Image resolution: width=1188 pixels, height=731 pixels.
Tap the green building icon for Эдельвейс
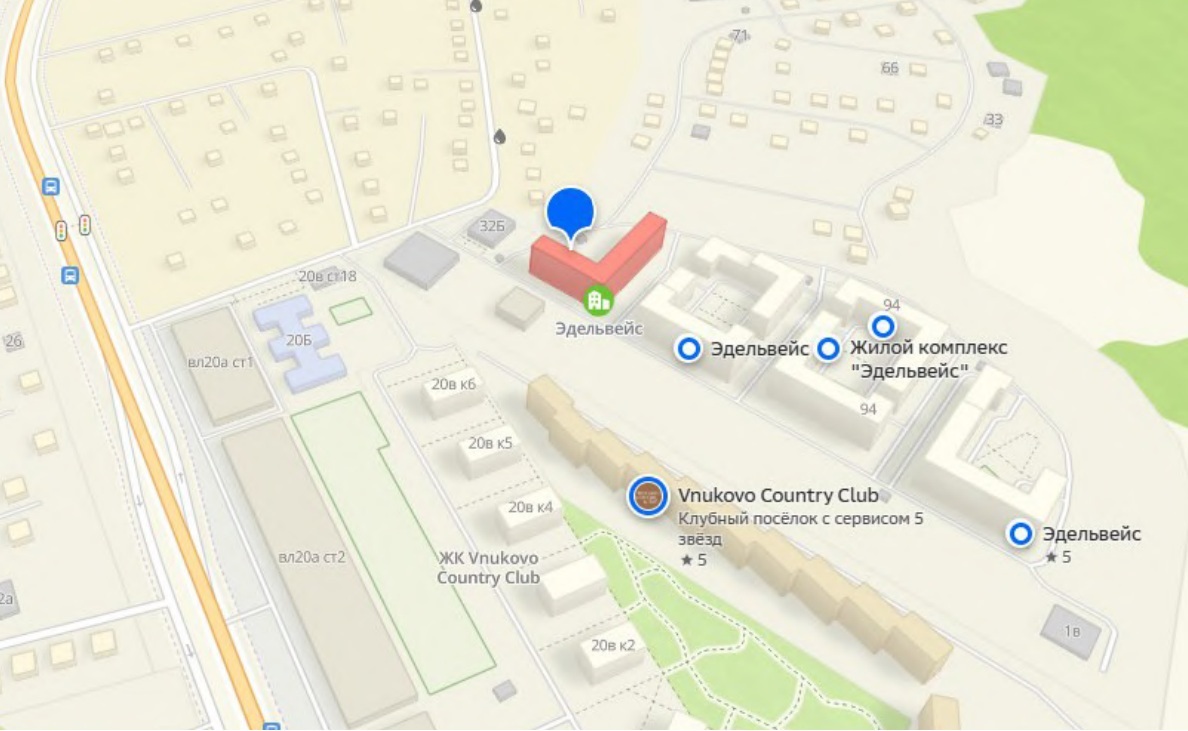(x=598, y=299)
